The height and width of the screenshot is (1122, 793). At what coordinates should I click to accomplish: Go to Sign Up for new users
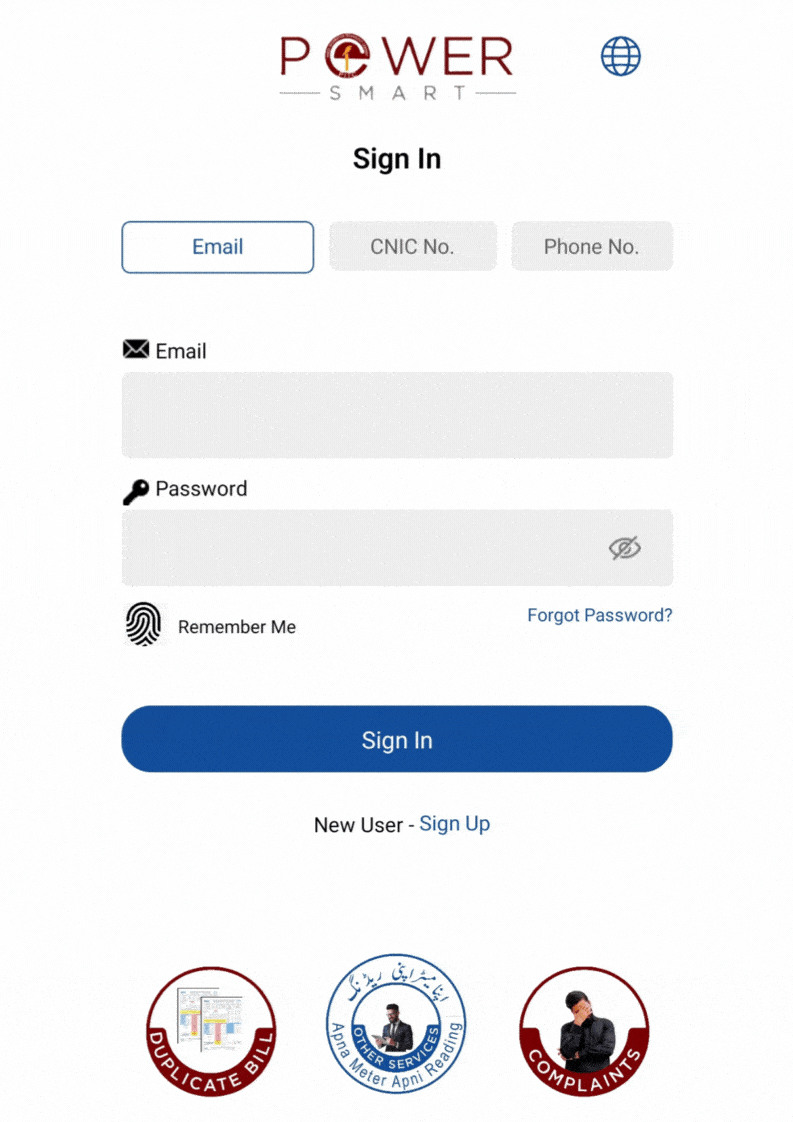[x=454, y=824]
